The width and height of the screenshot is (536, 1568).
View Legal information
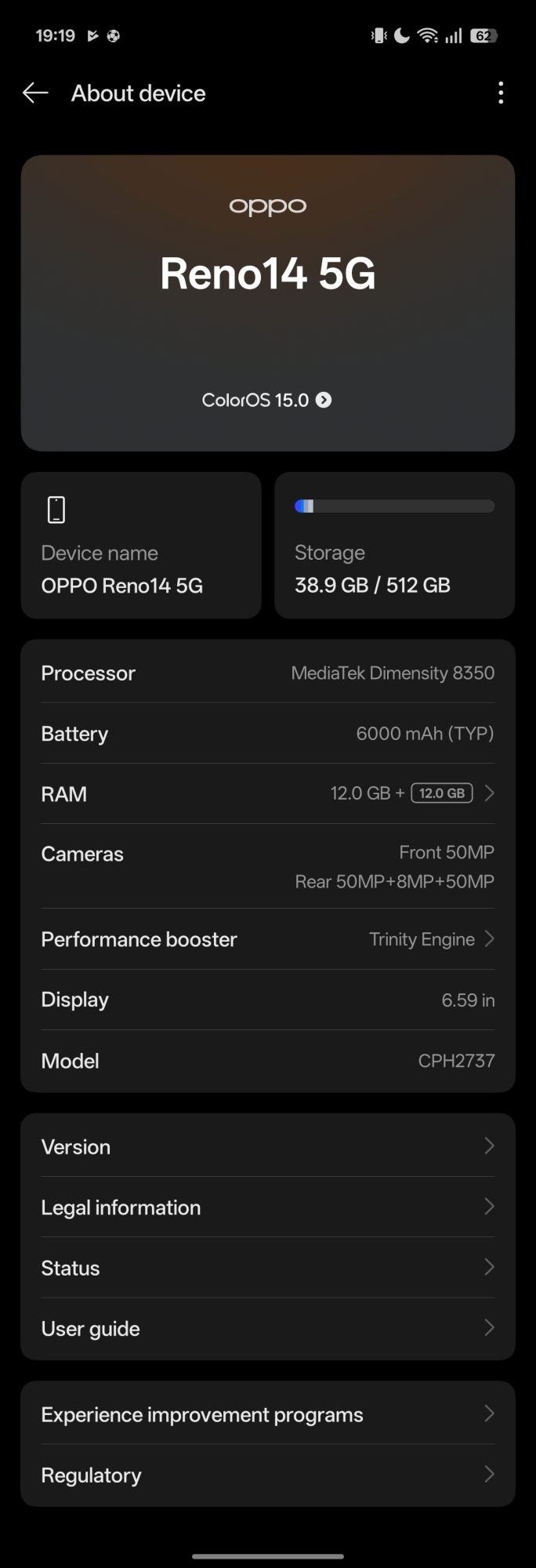click(x=267, y=1207)
